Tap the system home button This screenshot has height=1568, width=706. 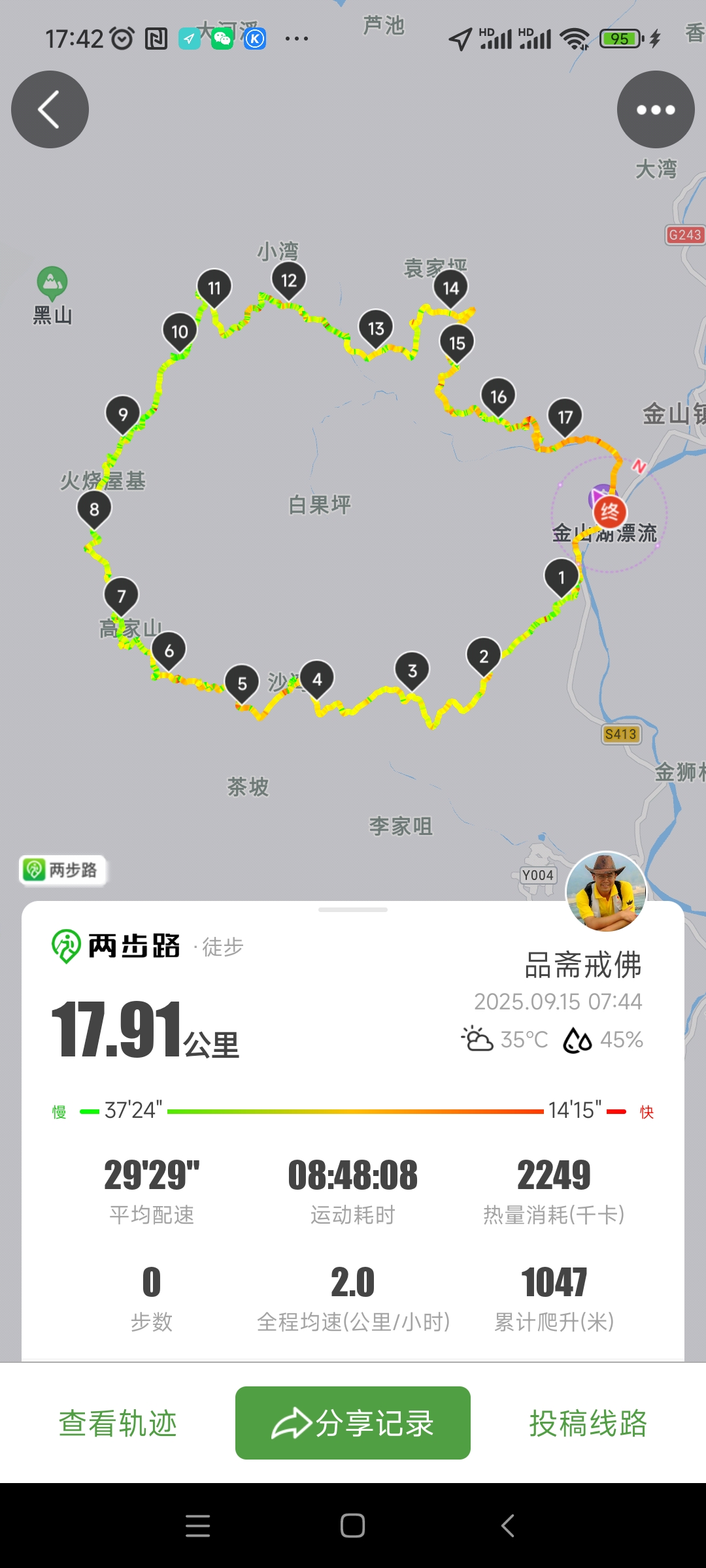353,1526
